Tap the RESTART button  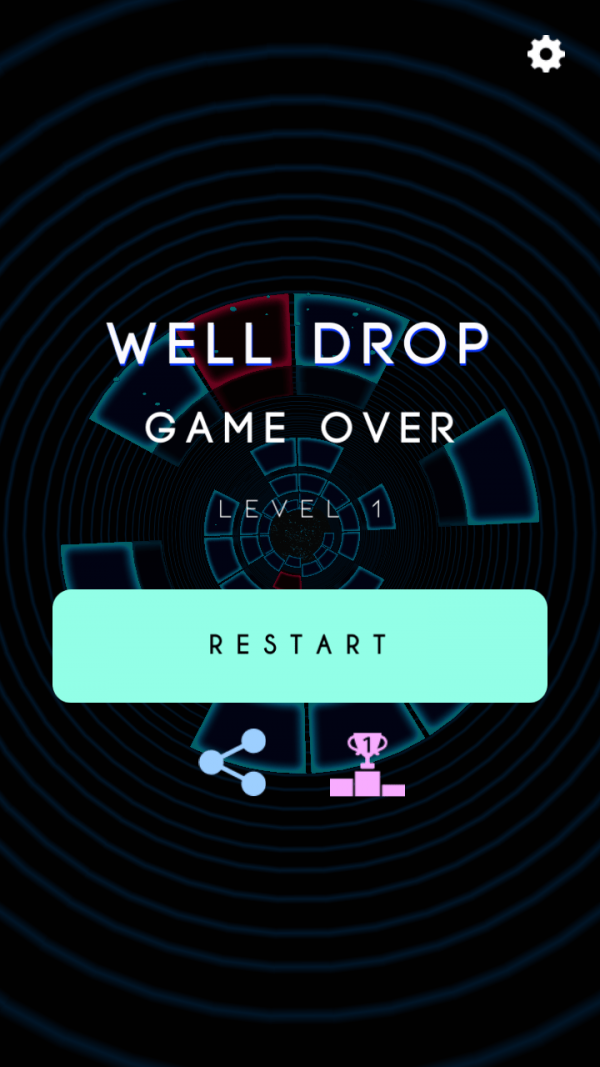pyautogui.click(x=299, y=645)
